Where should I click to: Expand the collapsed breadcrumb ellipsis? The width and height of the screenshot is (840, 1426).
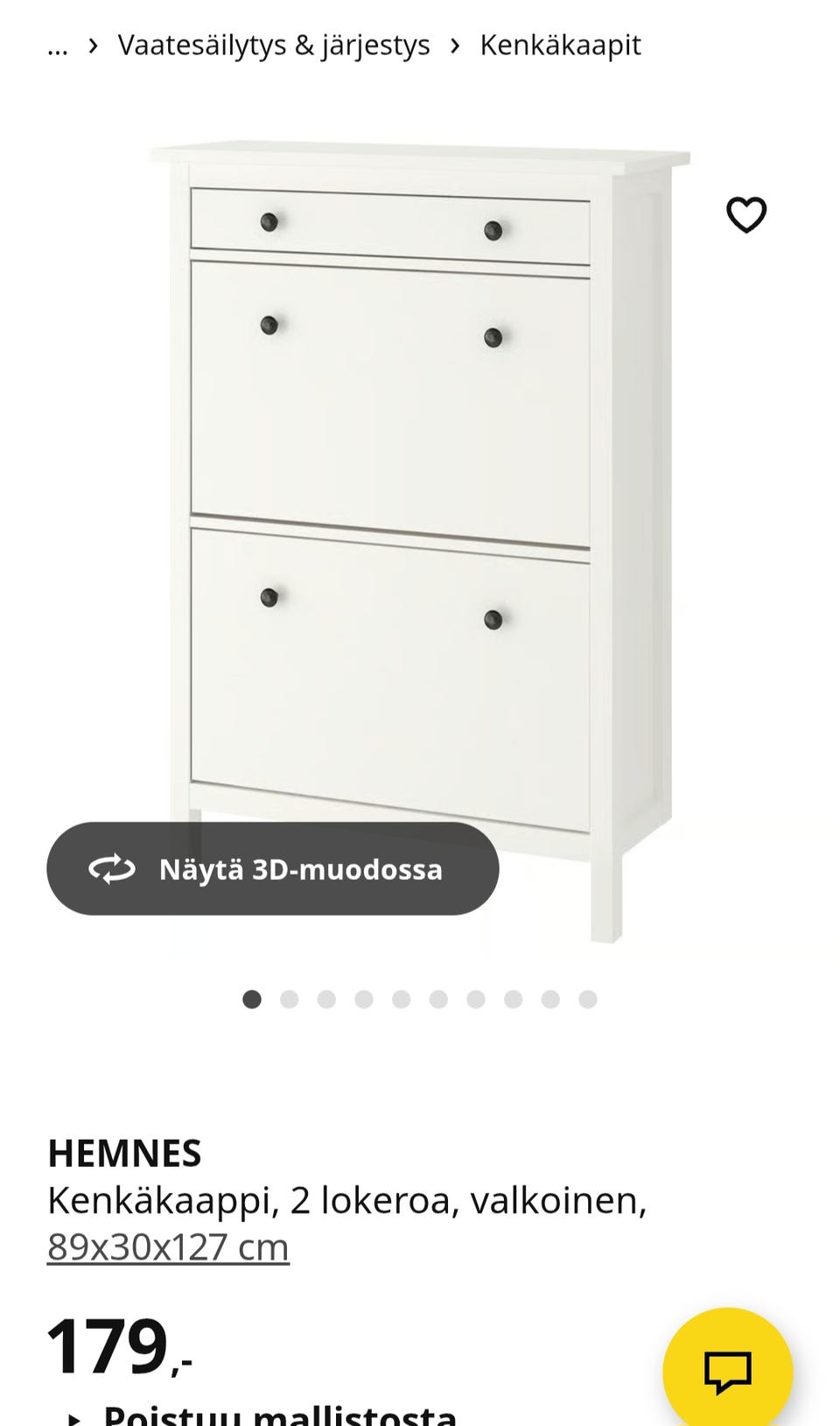[58, 47]
